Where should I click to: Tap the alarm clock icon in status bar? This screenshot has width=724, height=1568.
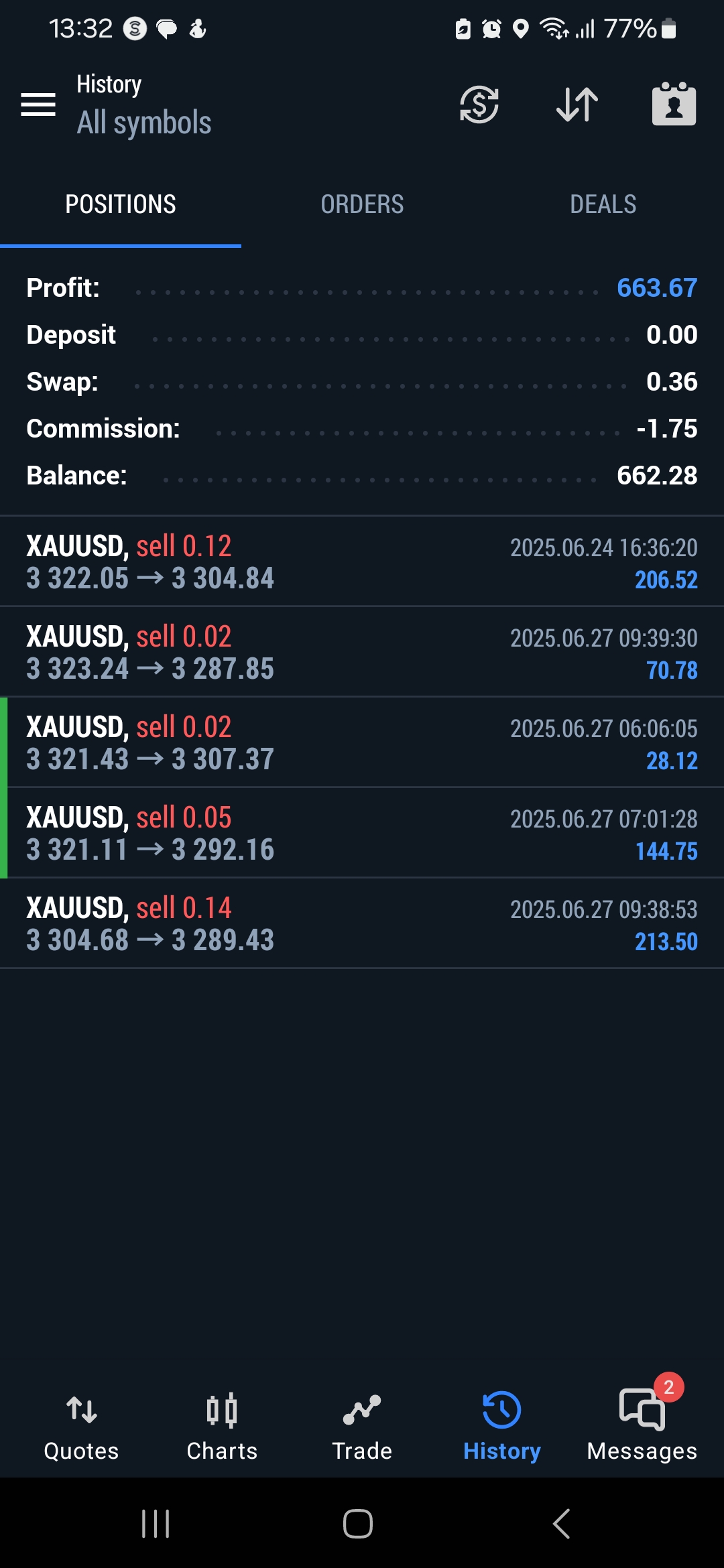[x=491, y=28]
